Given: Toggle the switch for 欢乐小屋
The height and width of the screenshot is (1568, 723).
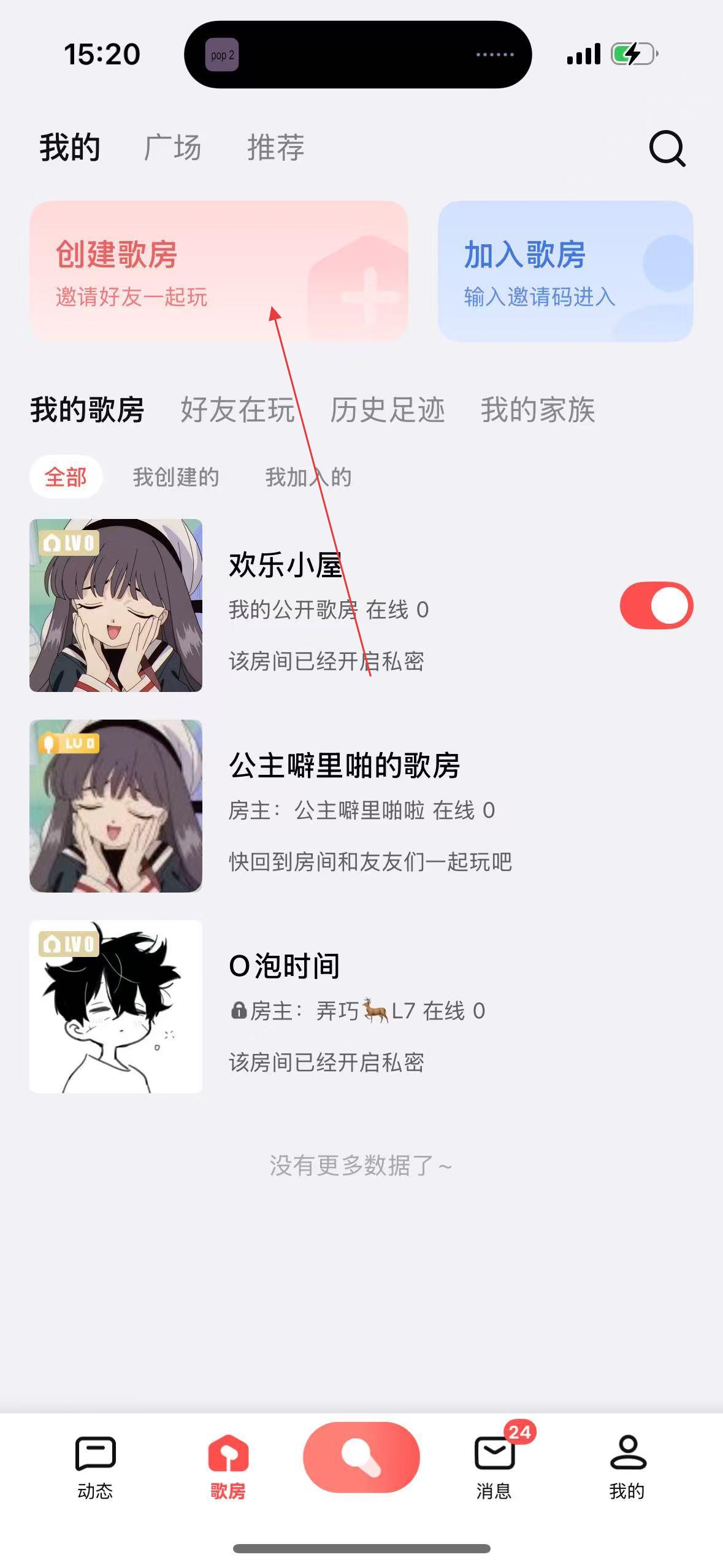Looking at the screenshot, I should click(x=656, y=605).
